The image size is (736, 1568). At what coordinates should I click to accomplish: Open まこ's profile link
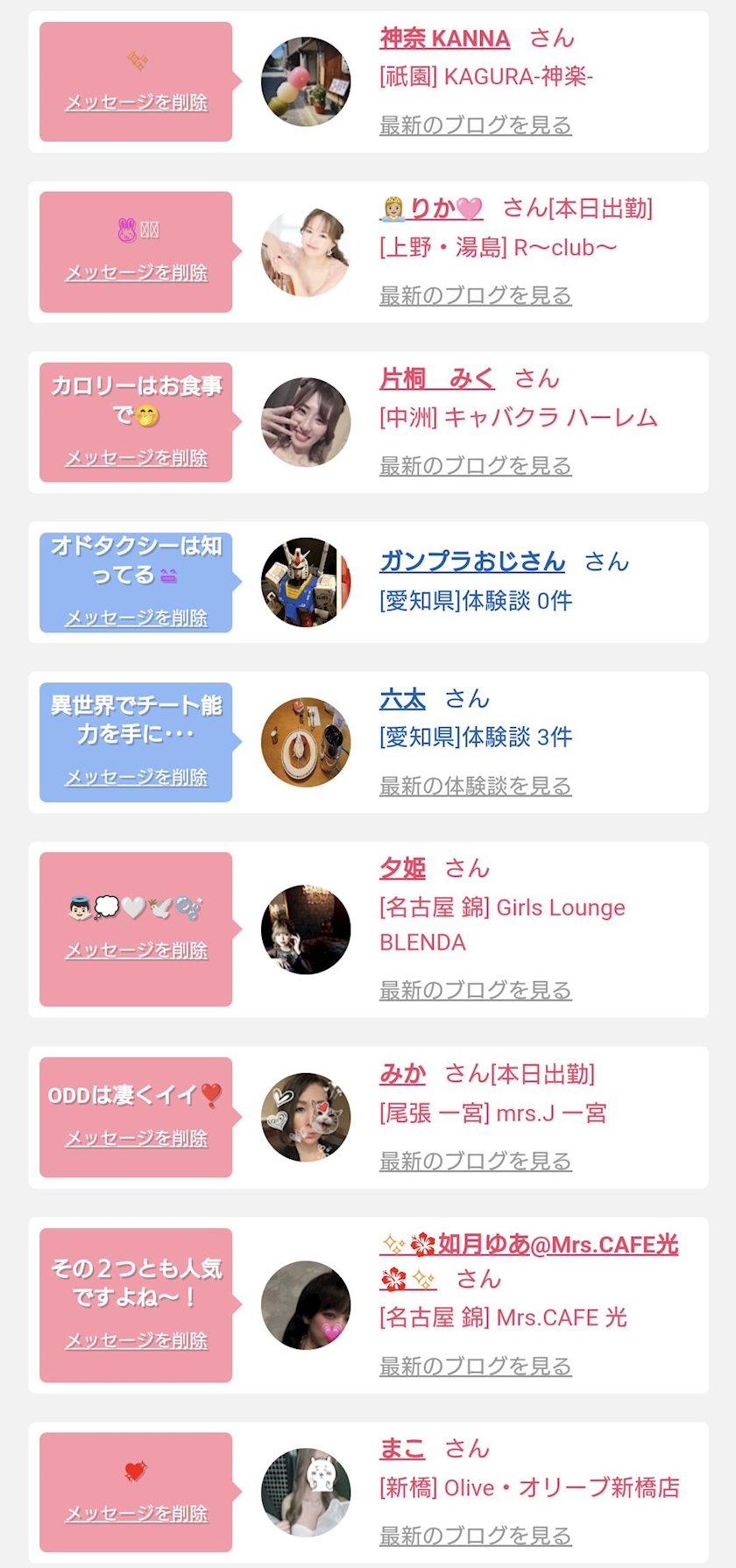click(x=402, y=1449)
